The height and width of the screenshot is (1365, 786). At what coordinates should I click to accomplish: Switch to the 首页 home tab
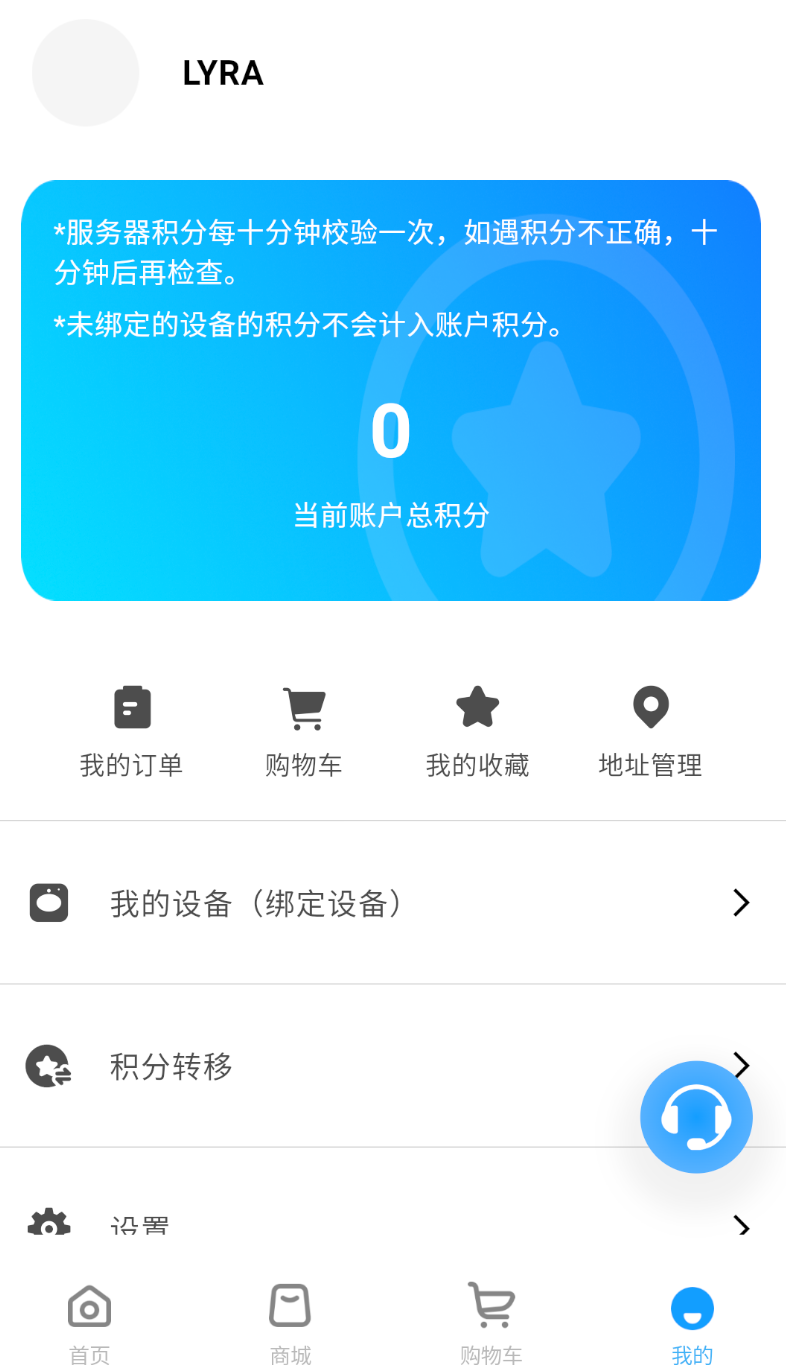[89, 1324]
